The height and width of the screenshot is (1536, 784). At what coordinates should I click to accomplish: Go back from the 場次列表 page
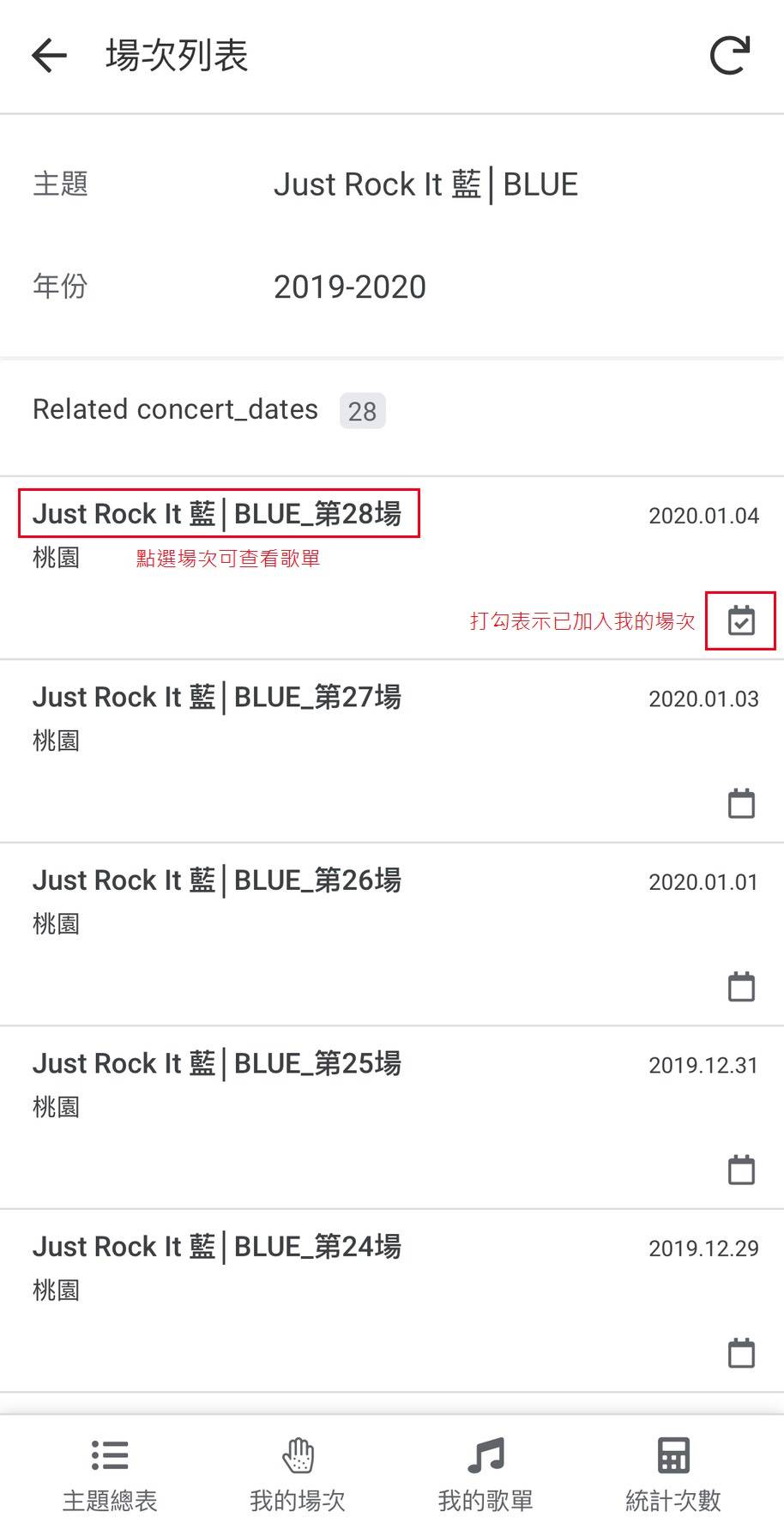(x=49, y=56)
